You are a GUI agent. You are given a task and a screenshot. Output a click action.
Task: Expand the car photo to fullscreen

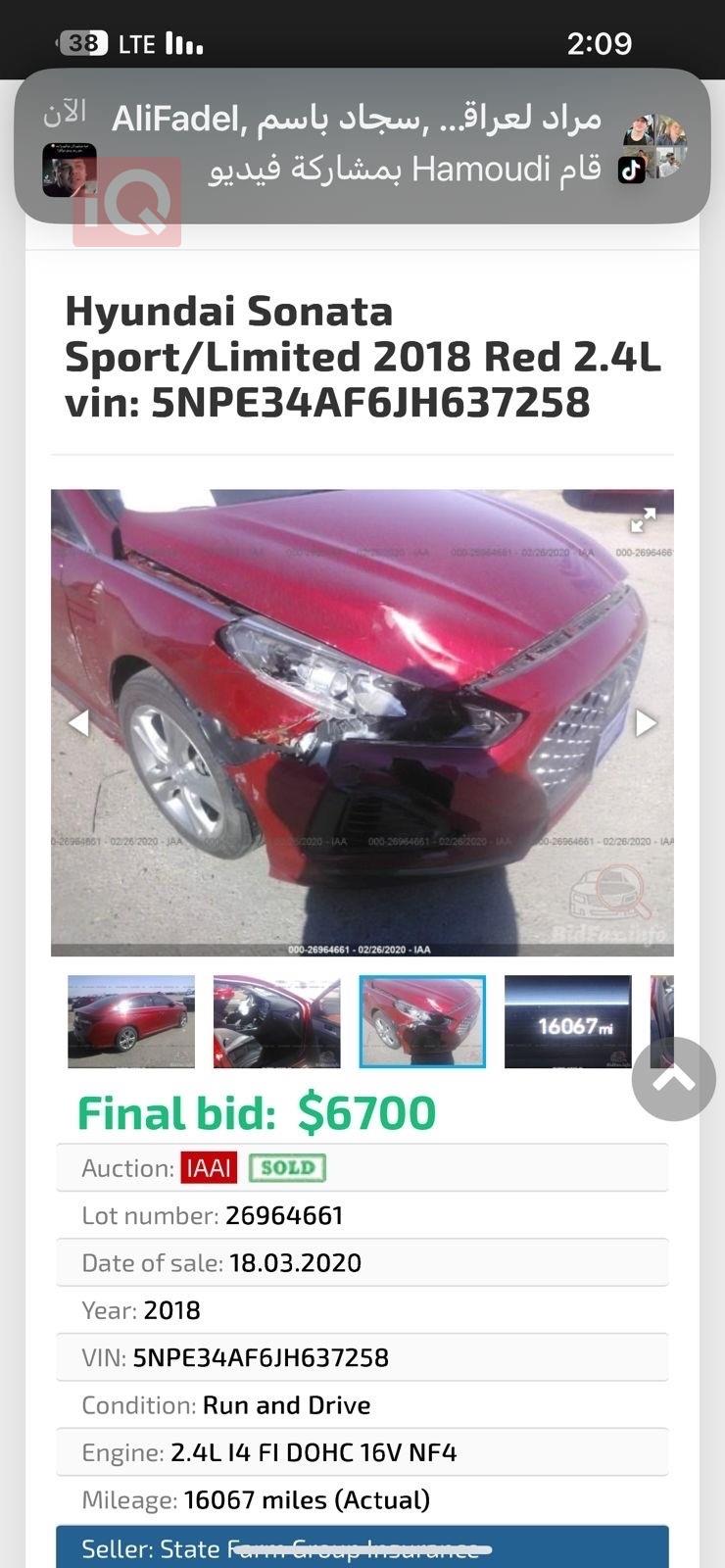click(643, 520)
